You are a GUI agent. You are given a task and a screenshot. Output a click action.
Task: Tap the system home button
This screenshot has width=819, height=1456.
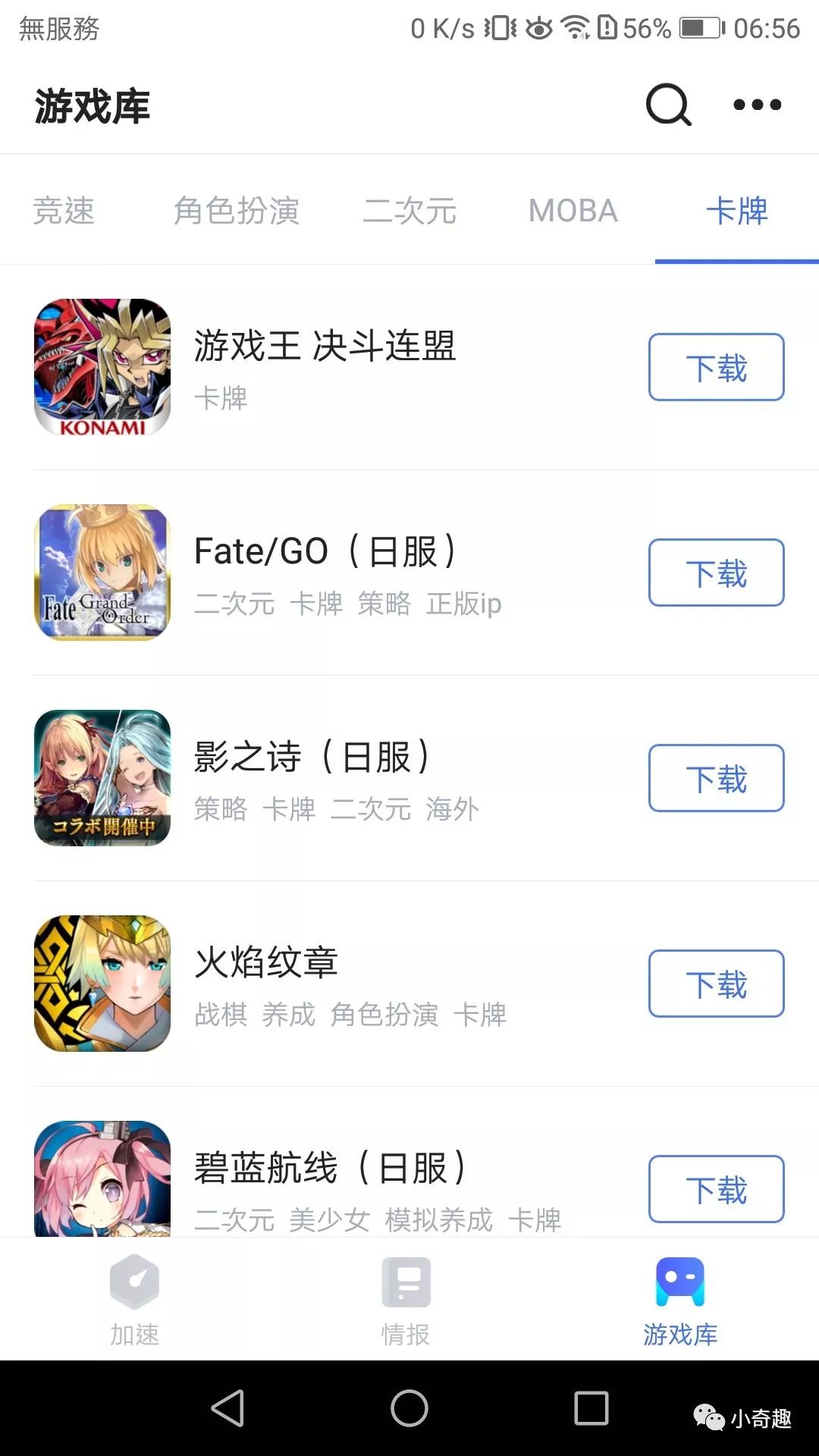[x=409, y=1408]
